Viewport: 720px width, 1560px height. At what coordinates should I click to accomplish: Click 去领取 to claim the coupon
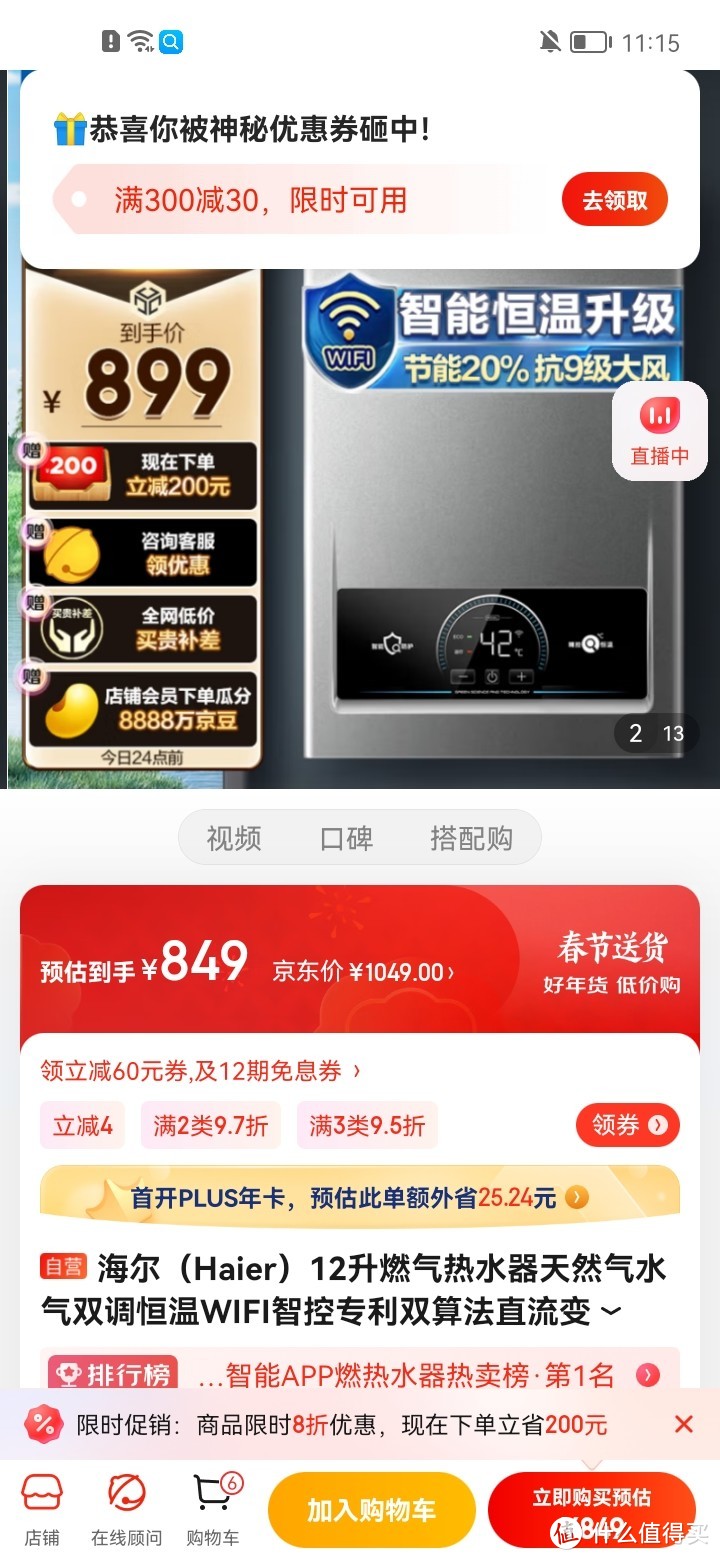point(614,199)
